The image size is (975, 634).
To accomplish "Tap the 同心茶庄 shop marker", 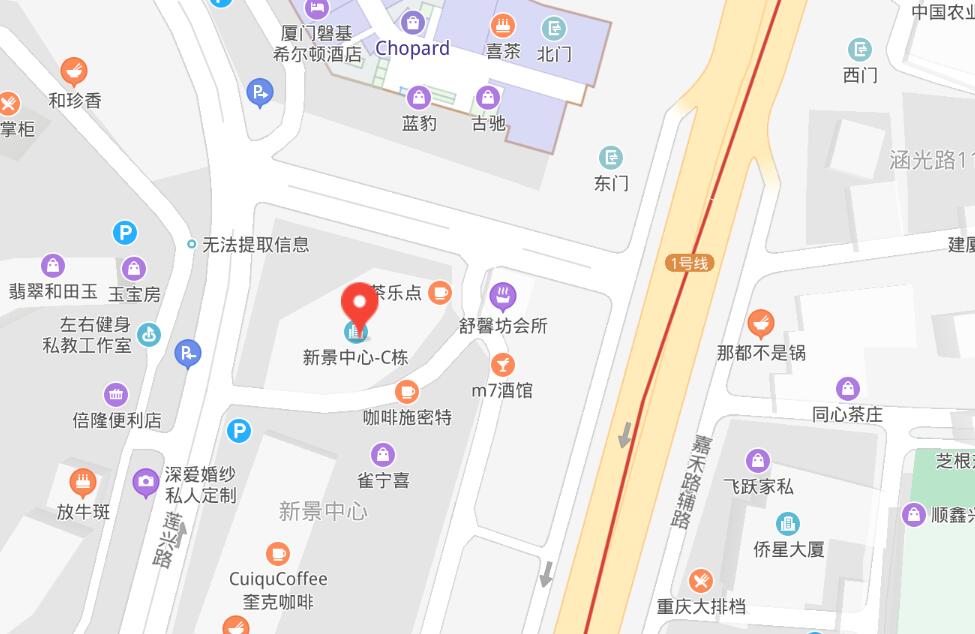I will pyautogui.click(x=848, y=388).
